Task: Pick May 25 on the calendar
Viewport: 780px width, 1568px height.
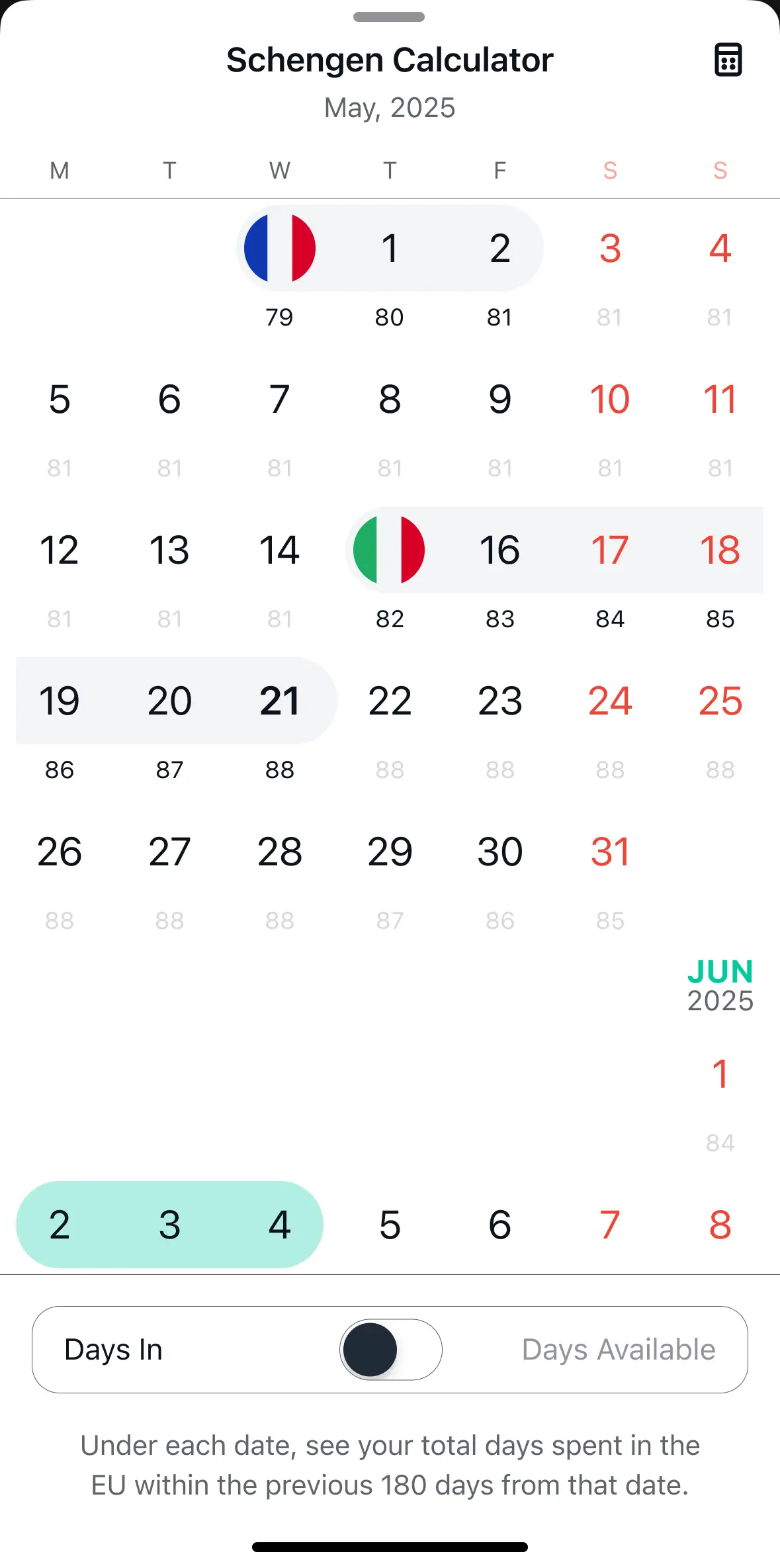Action: (720, 701)
